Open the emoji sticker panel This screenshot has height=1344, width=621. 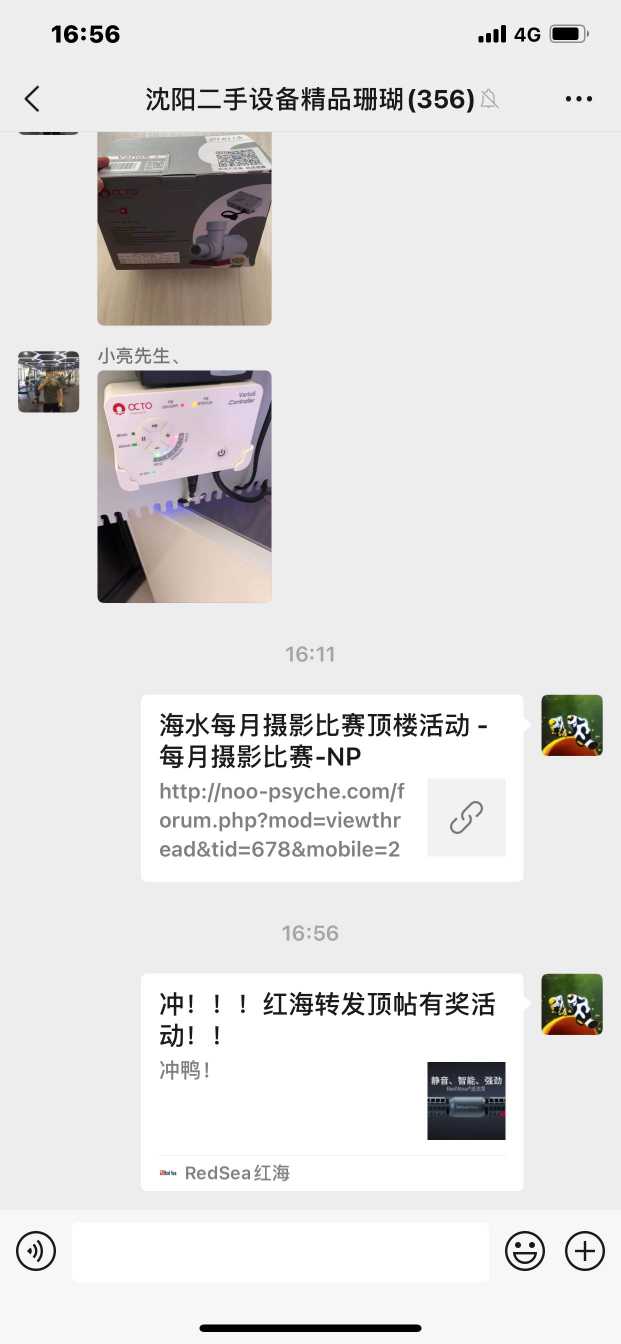pos(525,1251)
